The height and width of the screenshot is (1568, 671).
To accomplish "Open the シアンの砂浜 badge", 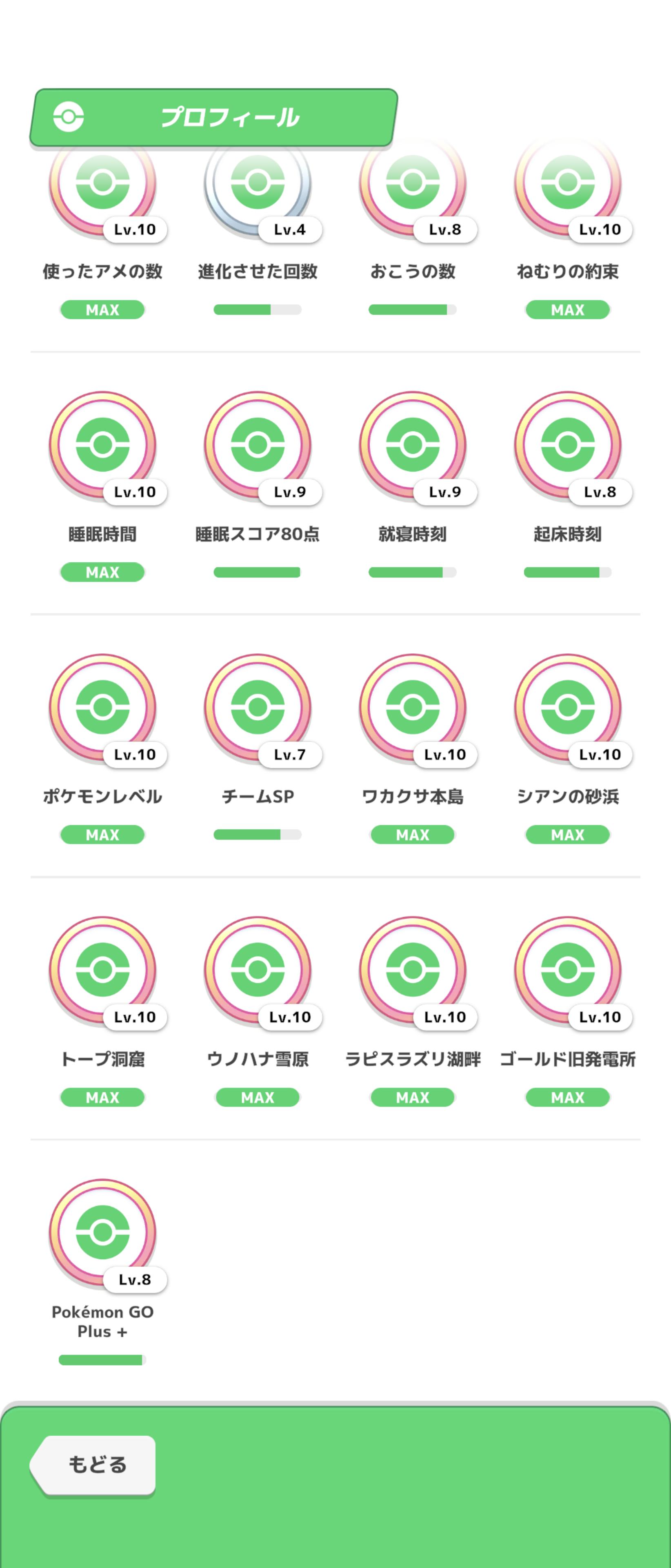I will point(568,707).
